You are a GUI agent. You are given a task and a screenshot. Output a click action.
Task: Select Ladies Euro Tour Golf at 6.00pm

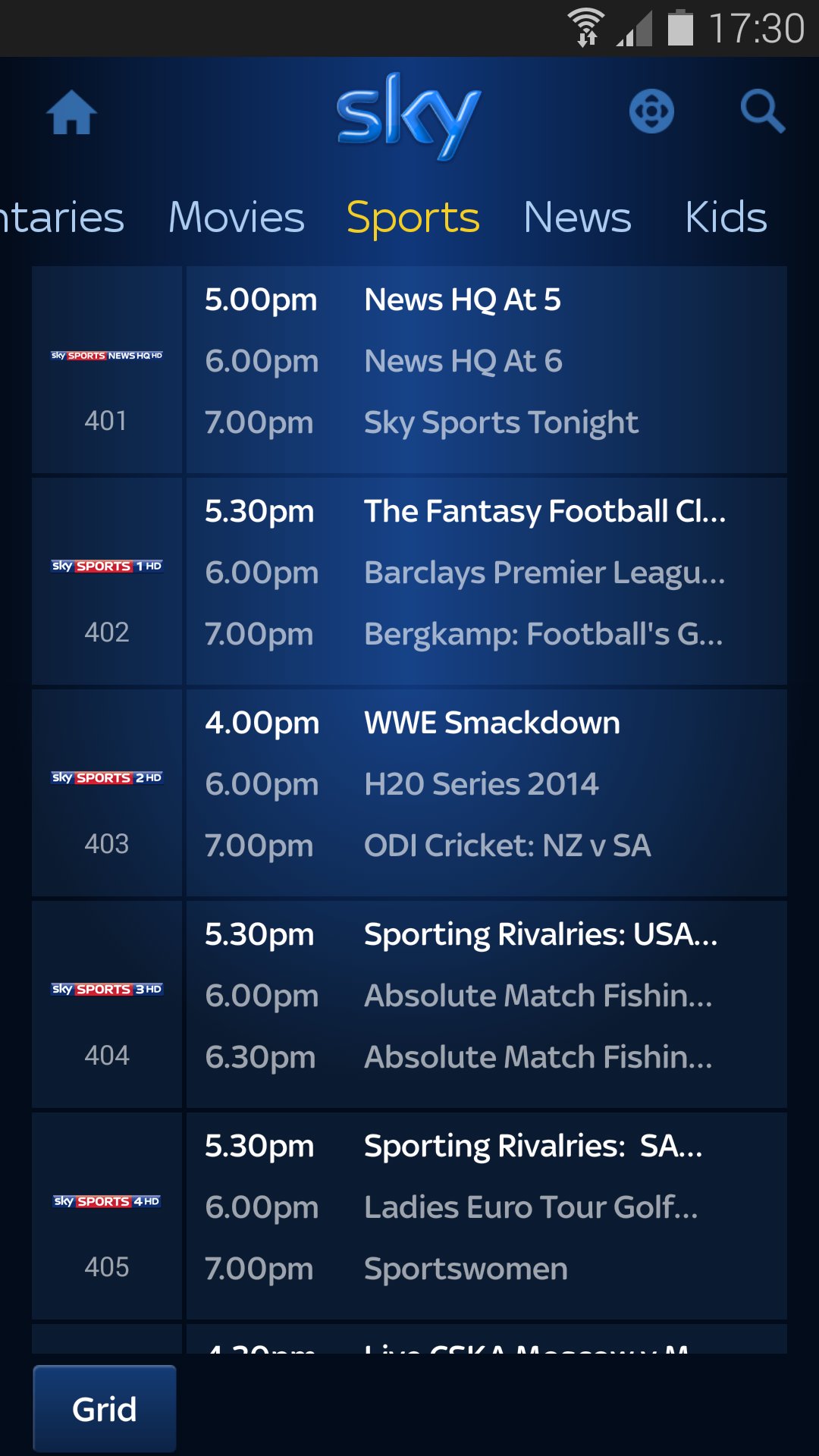click(530, 1207)
